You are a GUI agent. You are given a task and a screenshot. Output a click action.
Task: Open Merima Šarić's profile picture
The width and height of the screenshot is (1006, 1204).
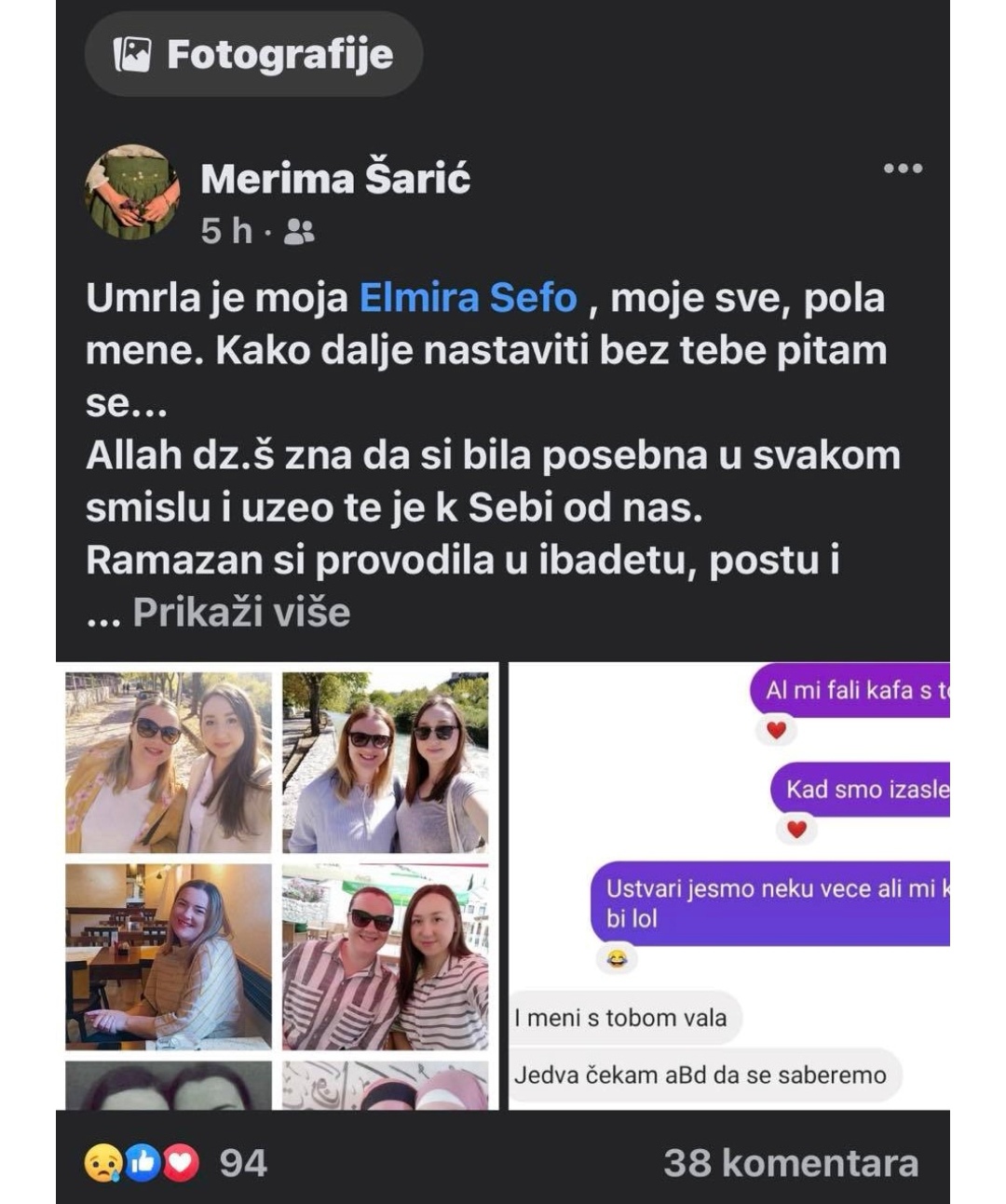132,192
